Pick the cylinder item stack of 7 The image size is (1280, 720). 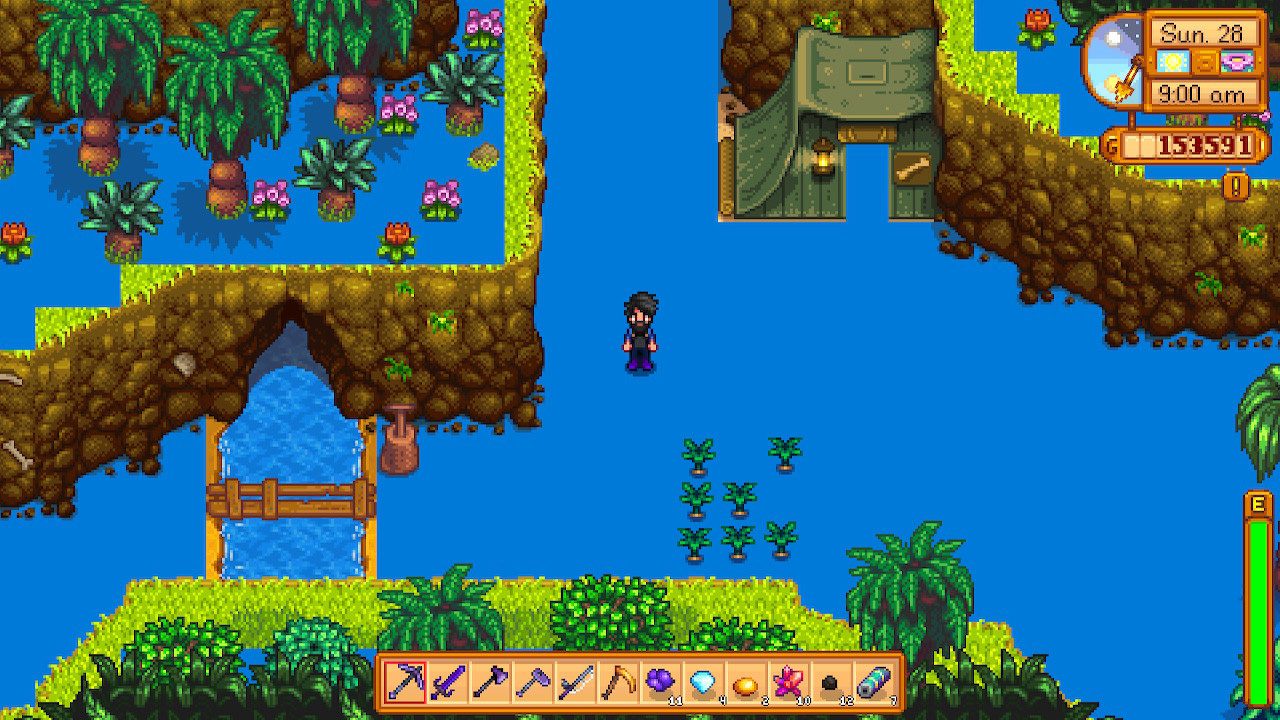click(874, 683)
